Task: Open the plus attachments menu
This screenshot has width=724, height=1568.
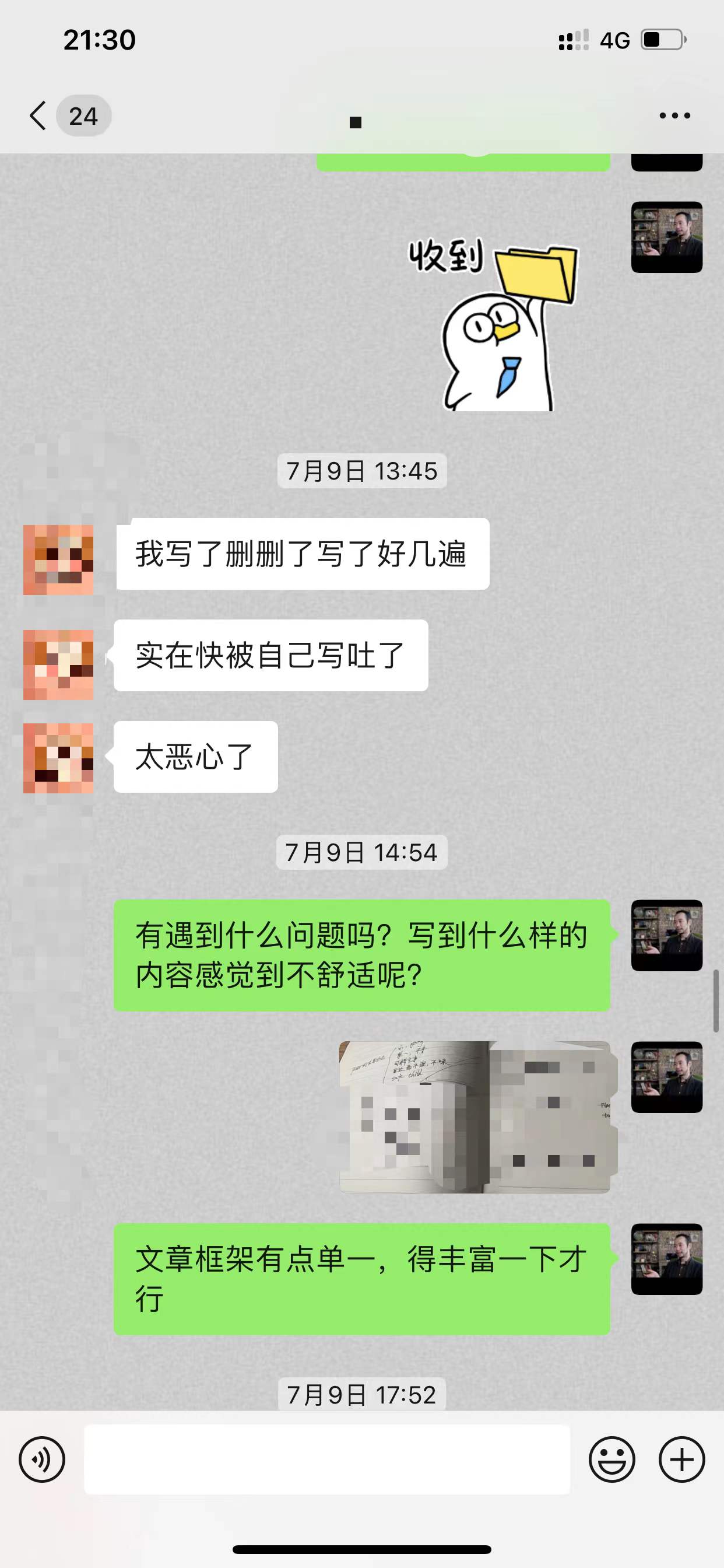Action: pos(681,1459)
